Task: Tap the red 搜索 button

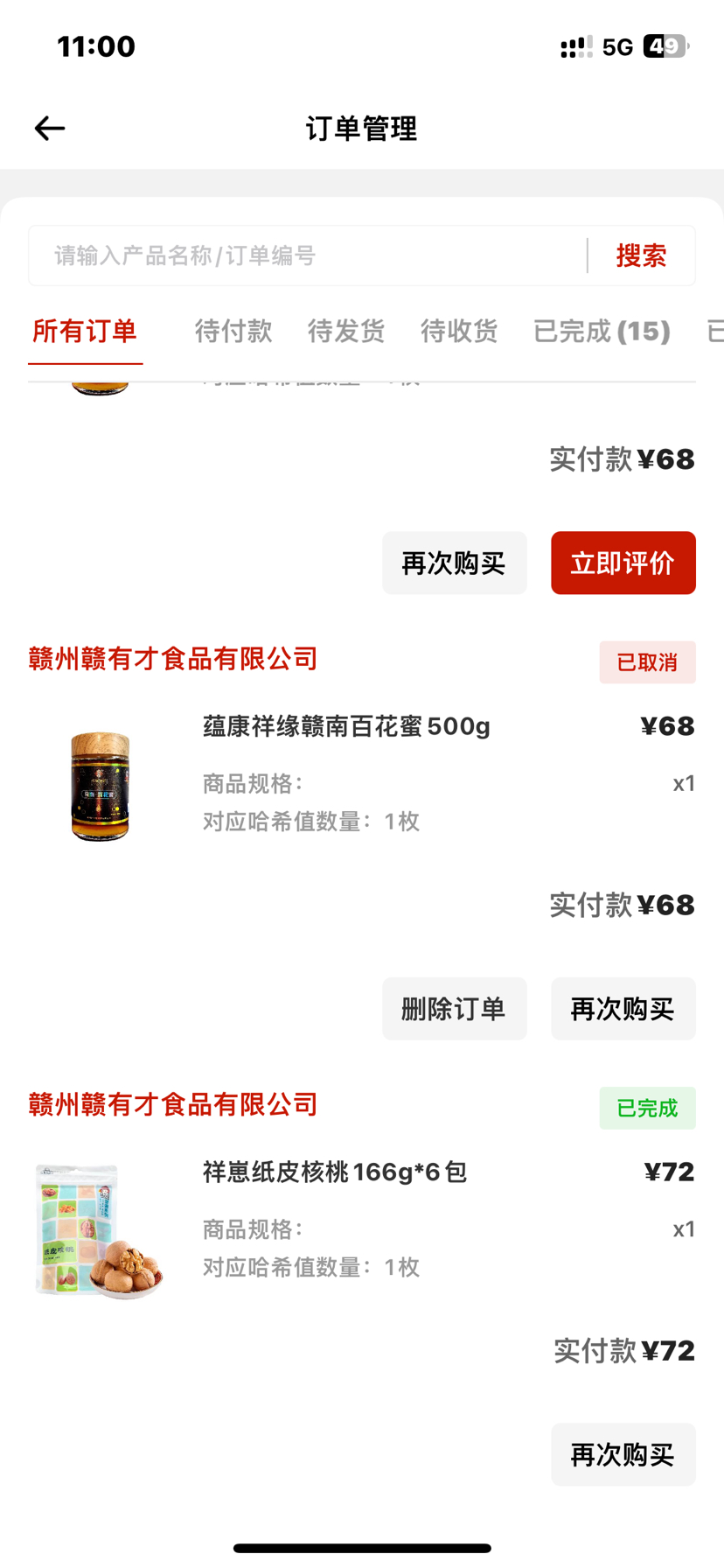Action: point(641,255)
